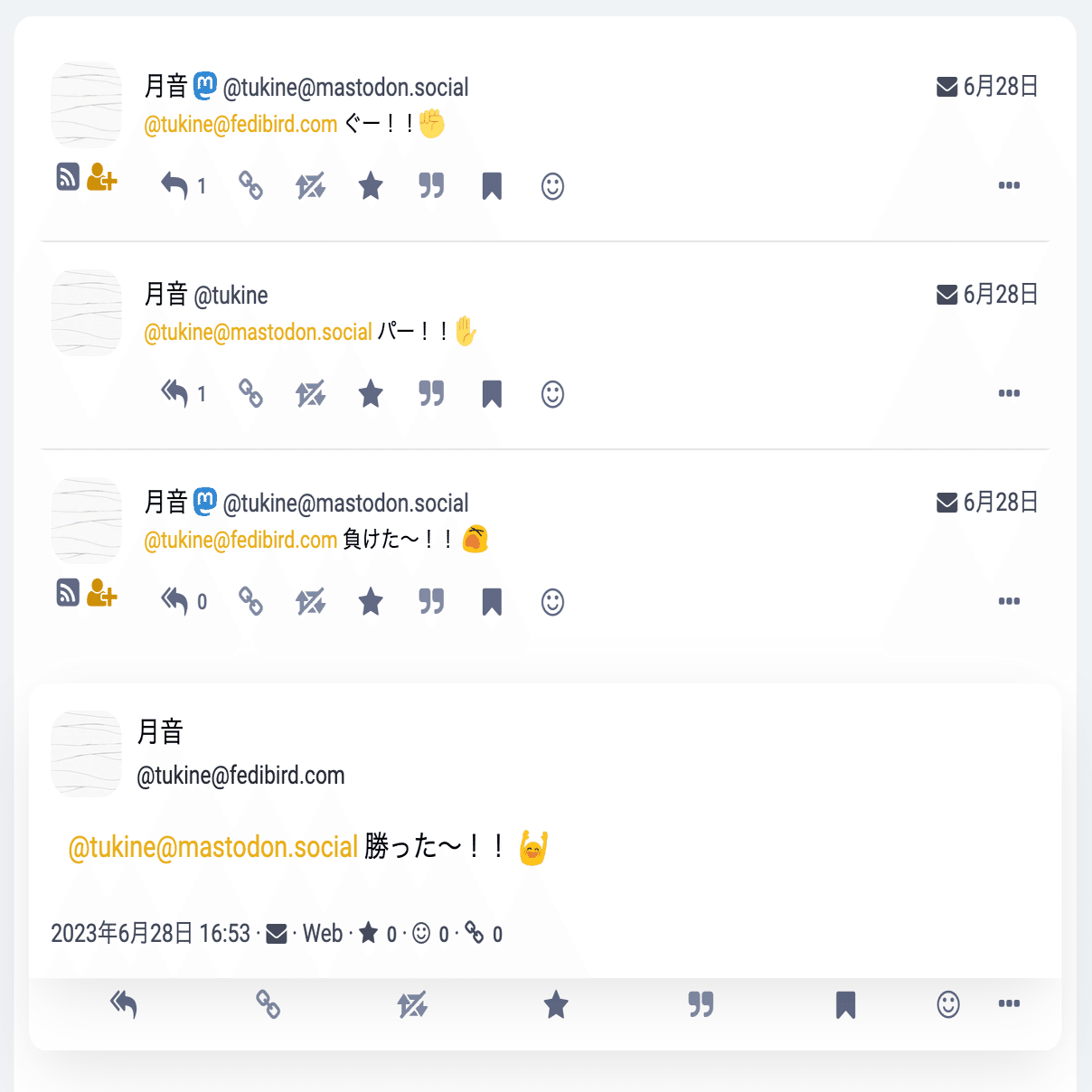Open reference link icon on ぐー！！ post
The width and height of the screenshot is (1092, 1092).
tap(250, 186)
